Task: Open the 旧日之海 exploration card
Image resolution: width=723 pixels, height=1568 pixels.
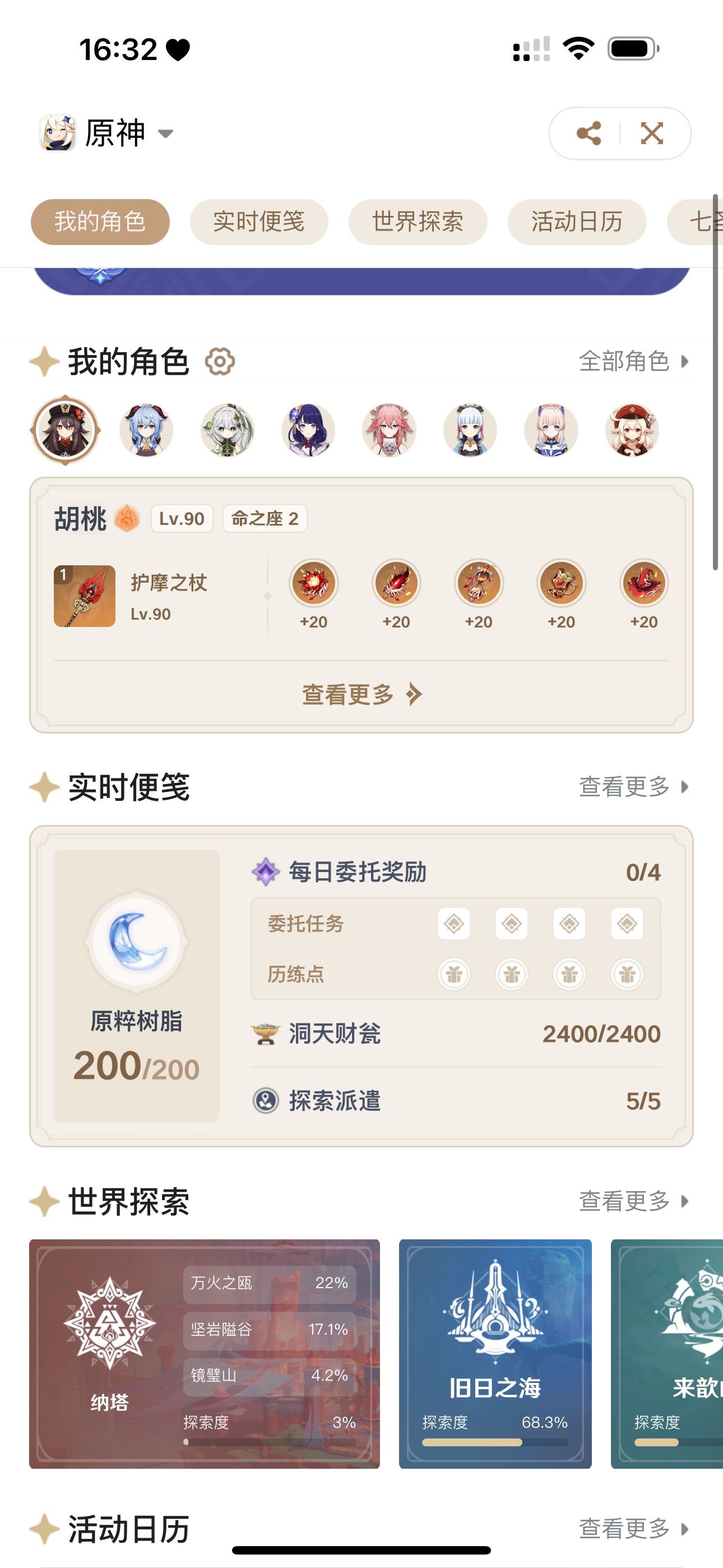Action: [495, 1354]
